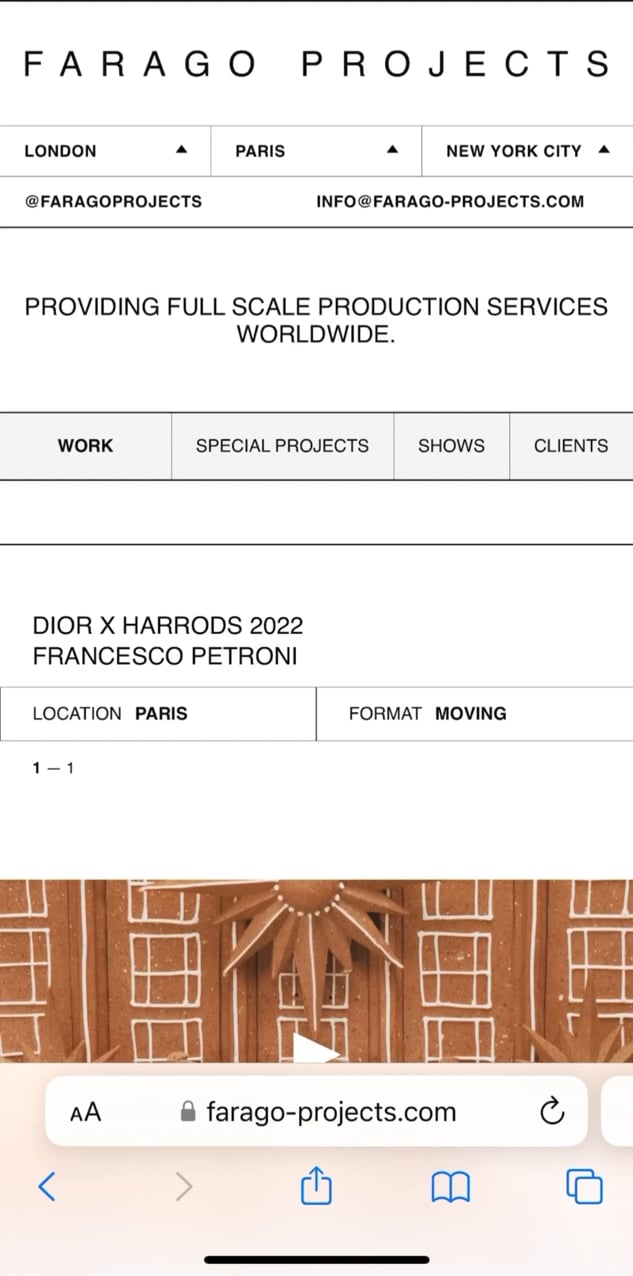The height and width of the screenshot is (1276, 633).
Task: Tap the farago-projects.com address bar
Action: [330, 1112]
